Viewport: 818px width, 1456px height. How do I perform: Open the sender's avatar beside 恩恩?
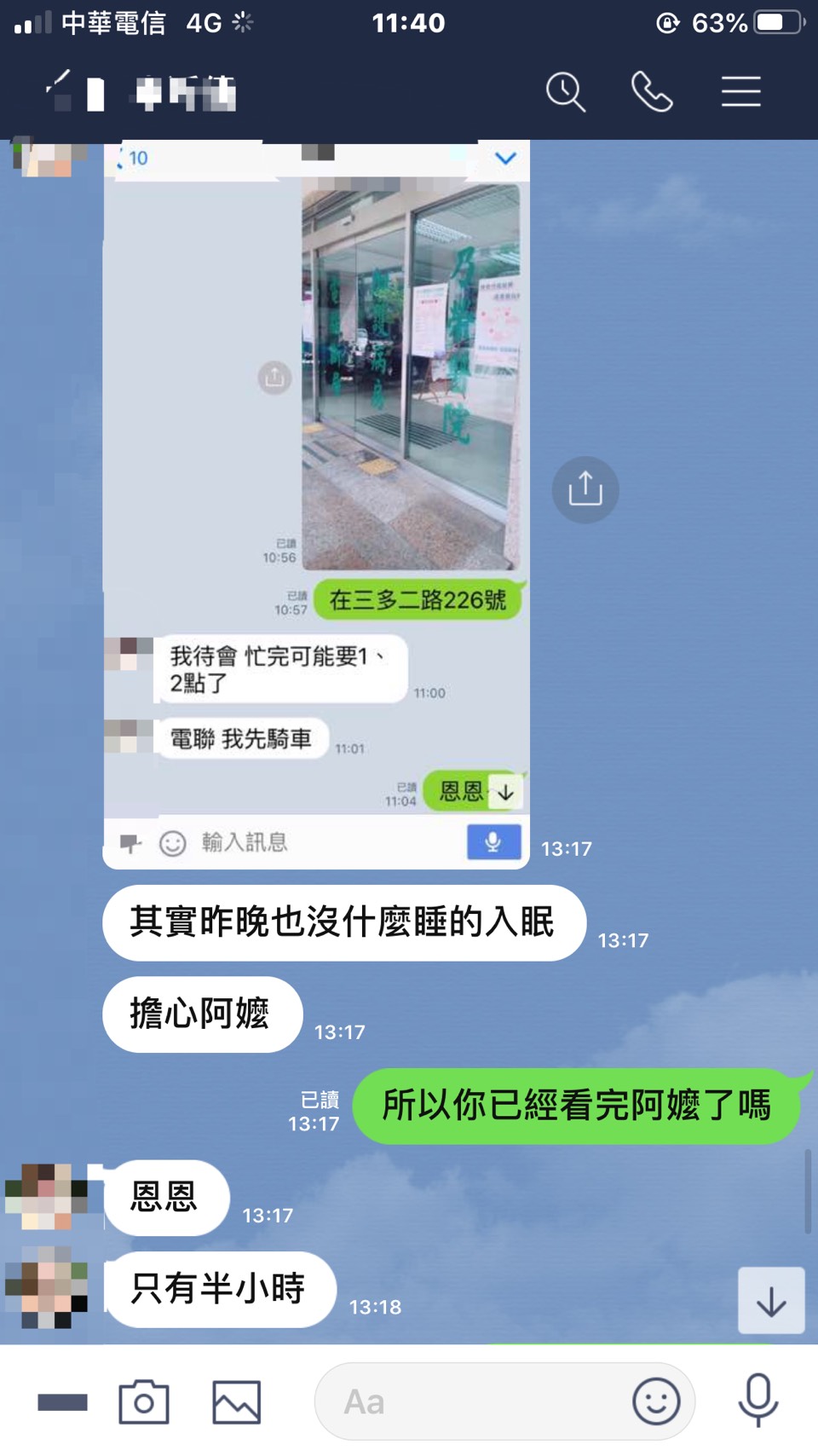pos(46,1197)
